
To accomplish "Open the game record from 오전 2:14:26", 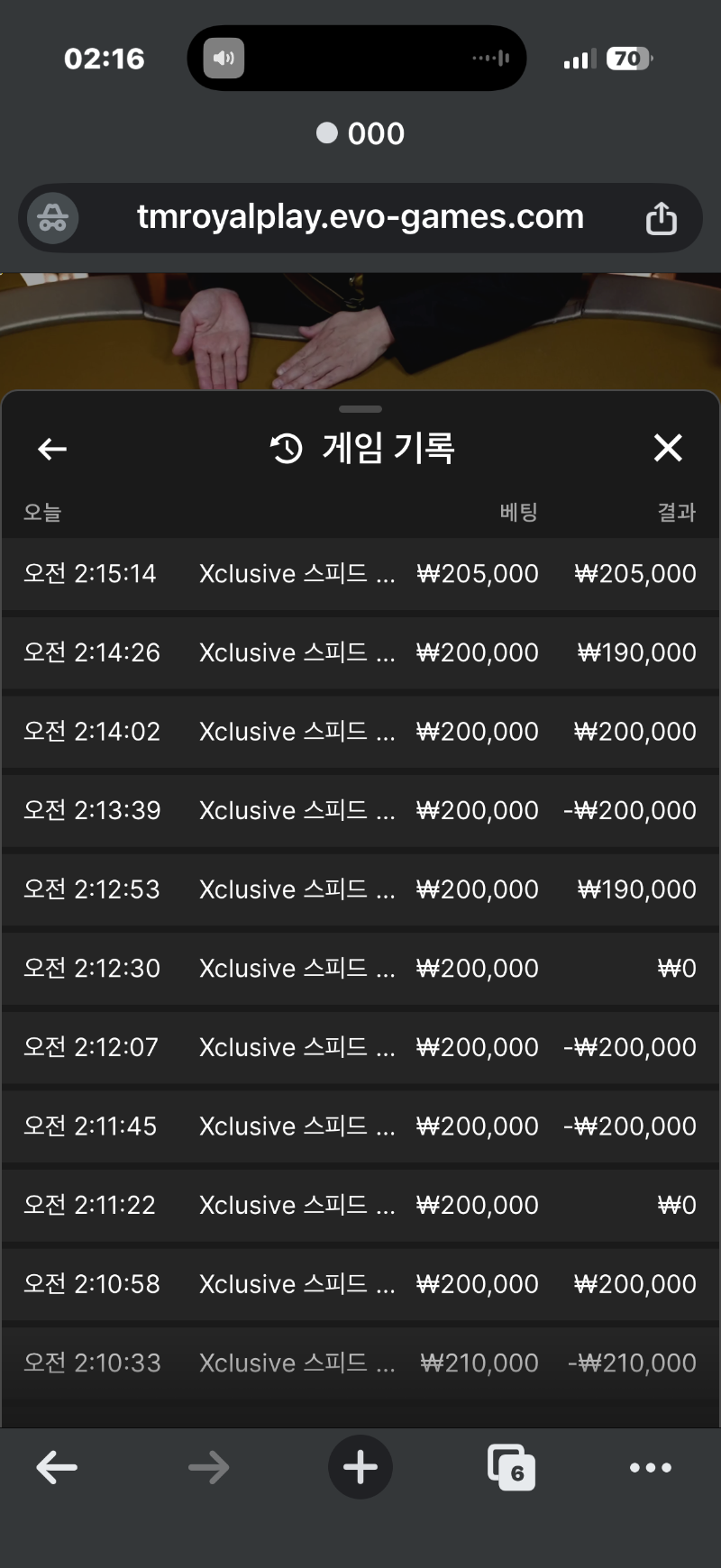I will [x=360, y=652].
